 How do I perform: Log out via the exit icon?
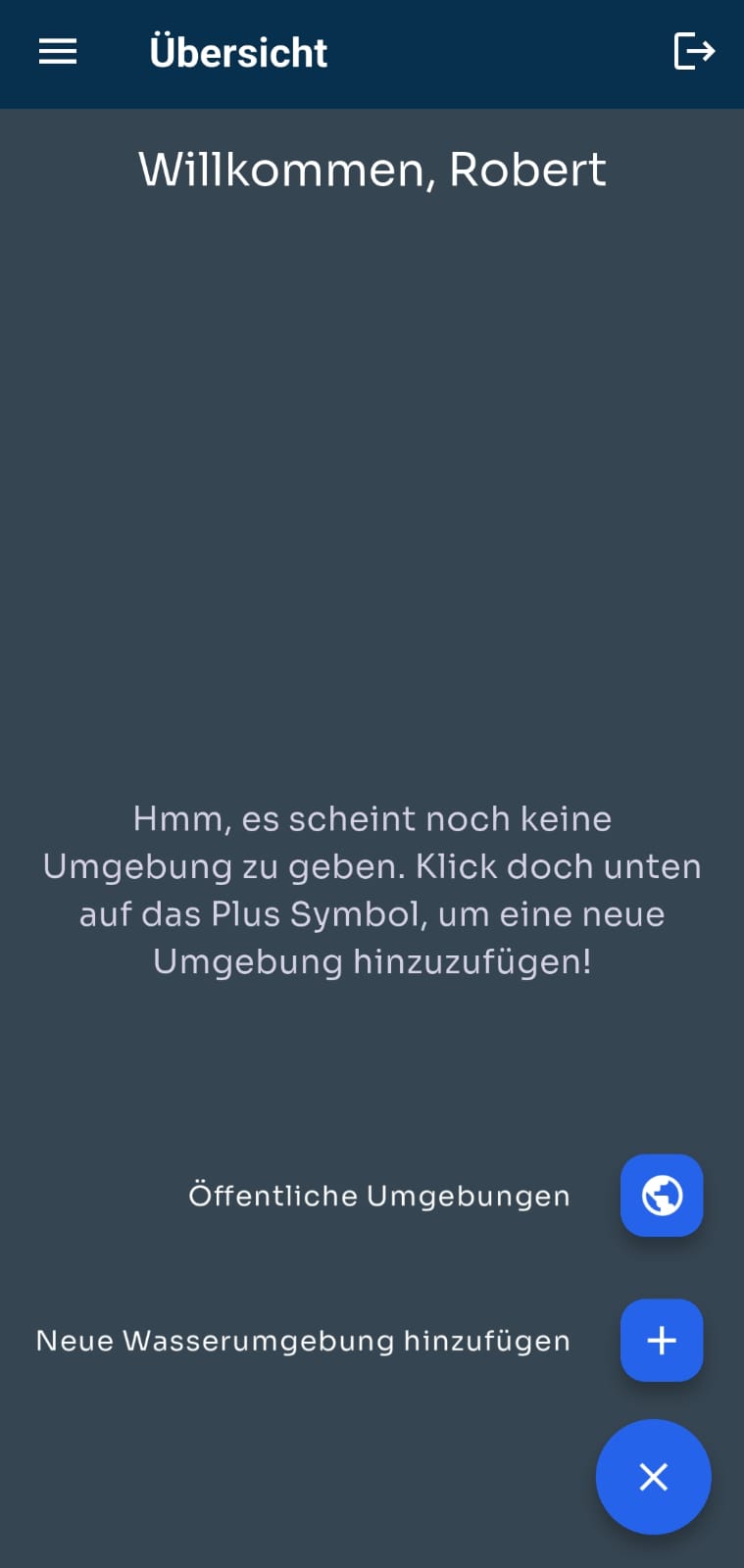tap(694, 51)
